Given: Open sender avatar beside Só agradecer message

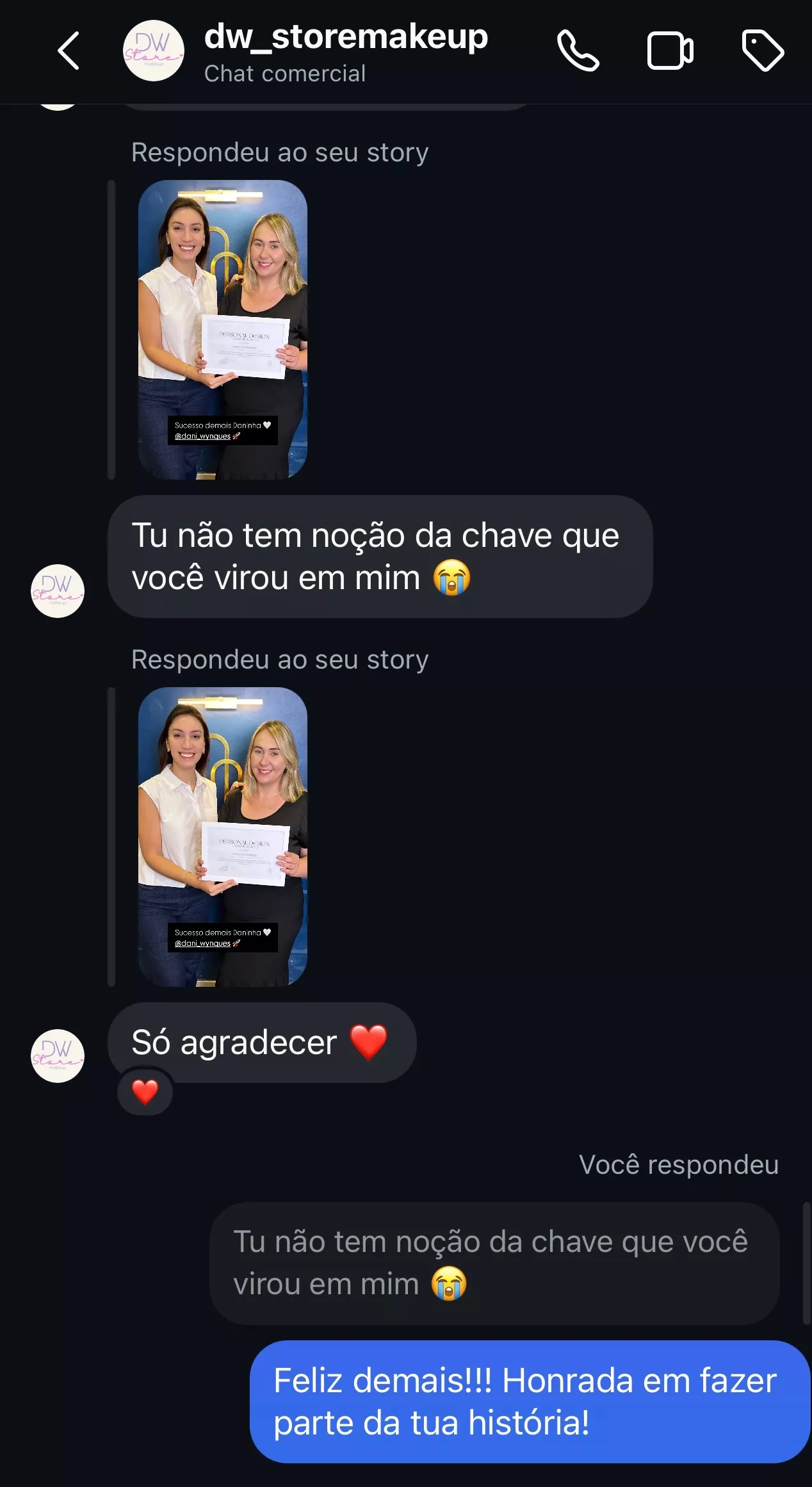Looking at the screenshot, I should (58, 1055).
